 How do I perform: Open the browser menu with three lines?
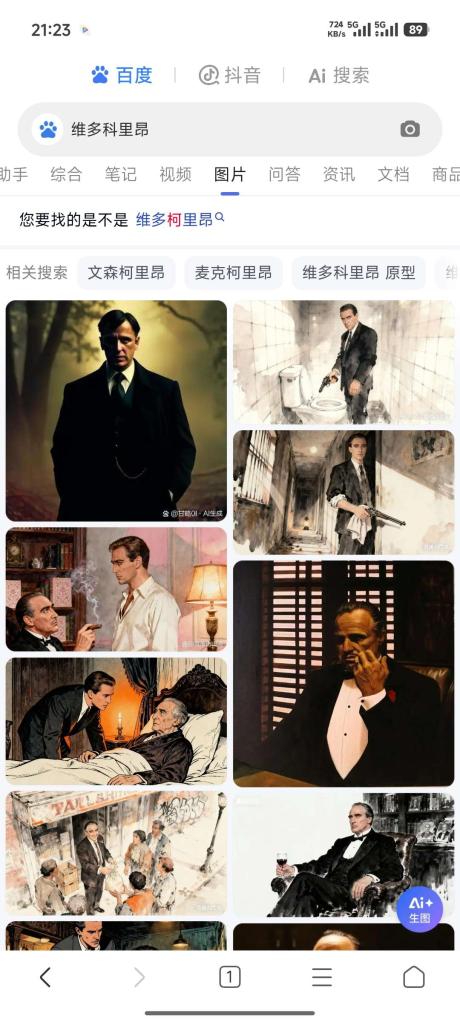tap(322, 976)
